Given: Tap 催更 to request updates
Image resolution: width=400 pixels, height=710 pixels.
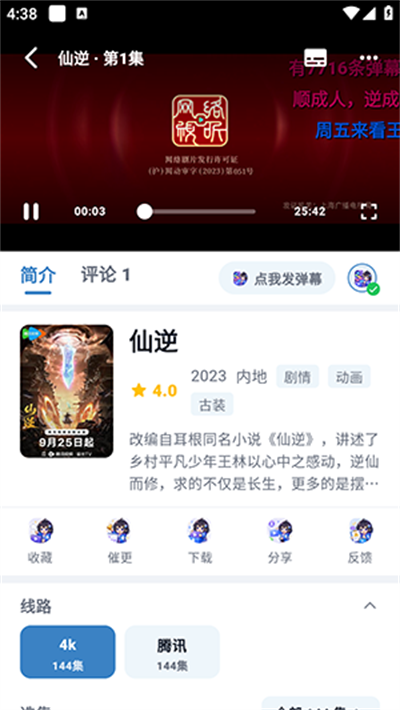Looking at the screenshot, I should (120, 541).
